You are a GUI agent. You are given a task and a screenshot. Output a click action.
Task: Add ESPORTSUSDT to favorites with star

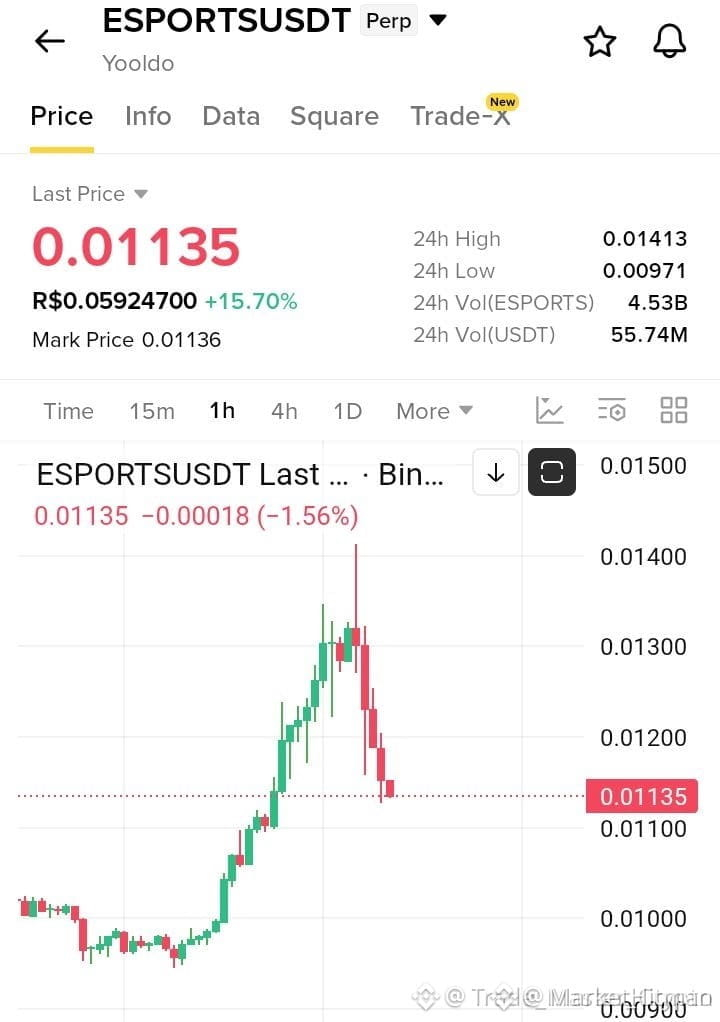click(x=599, y=42)
